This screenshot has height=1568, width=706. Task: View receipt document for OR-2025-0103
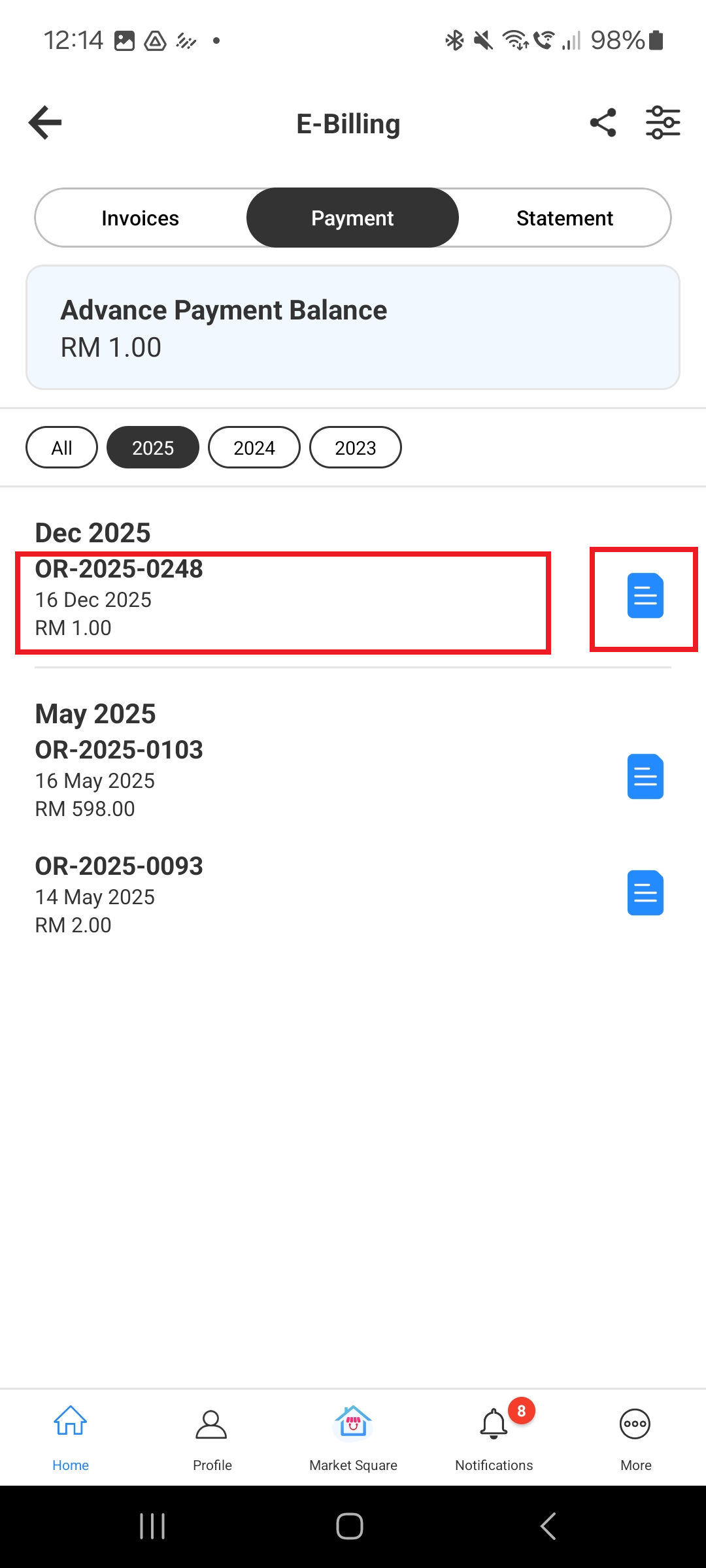click(645, 777)
